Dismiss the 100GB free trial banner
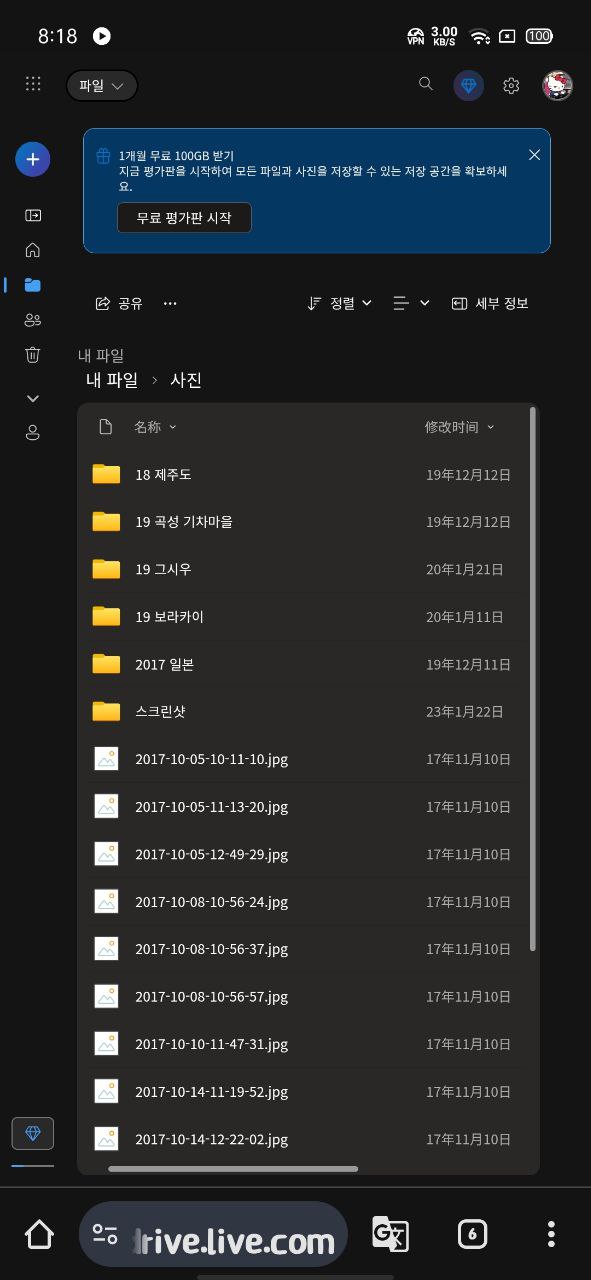591x1280 pixels. [x=534, y=155]
